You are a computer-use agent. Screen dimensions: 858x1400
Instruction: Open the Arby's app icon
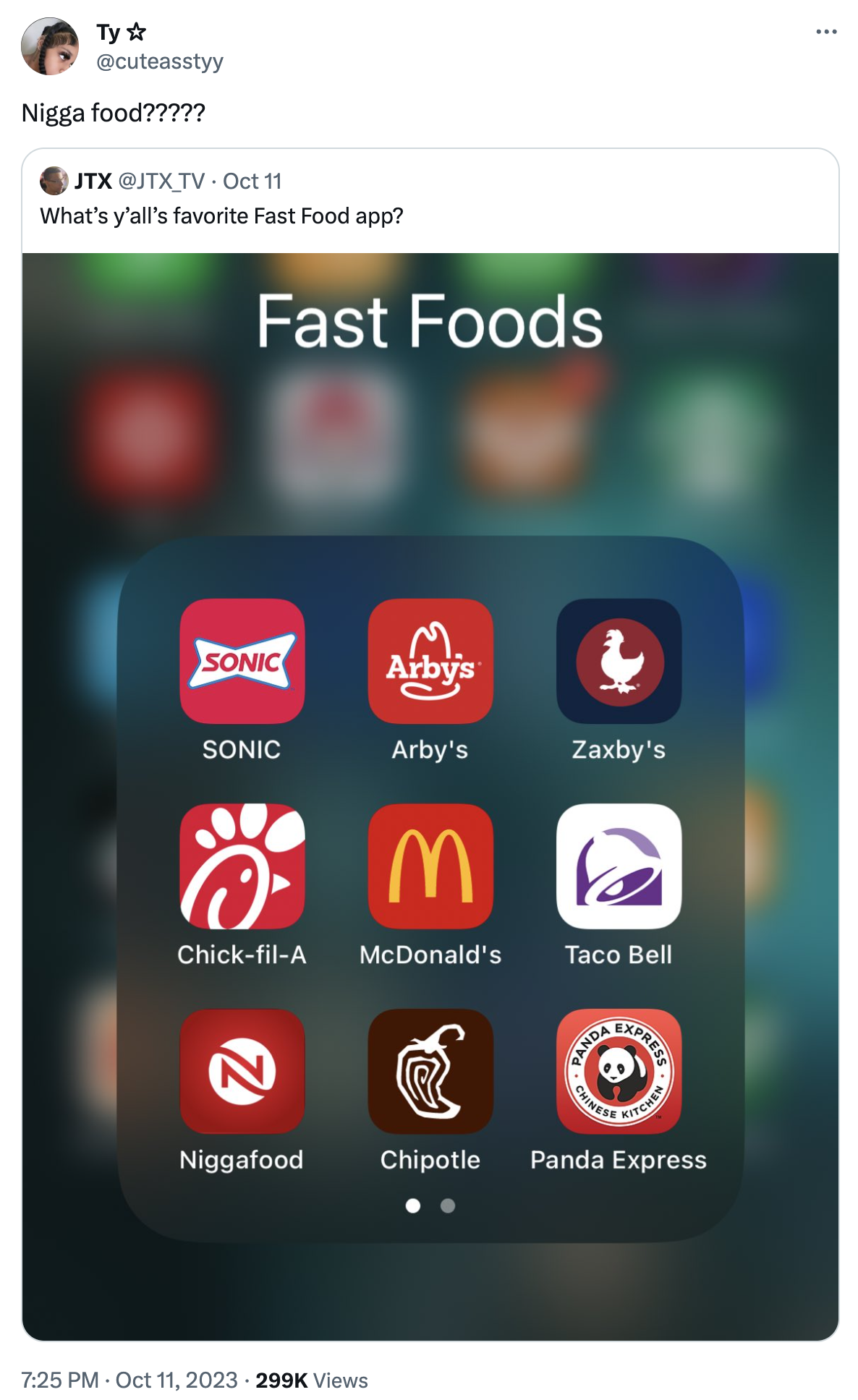430,662
